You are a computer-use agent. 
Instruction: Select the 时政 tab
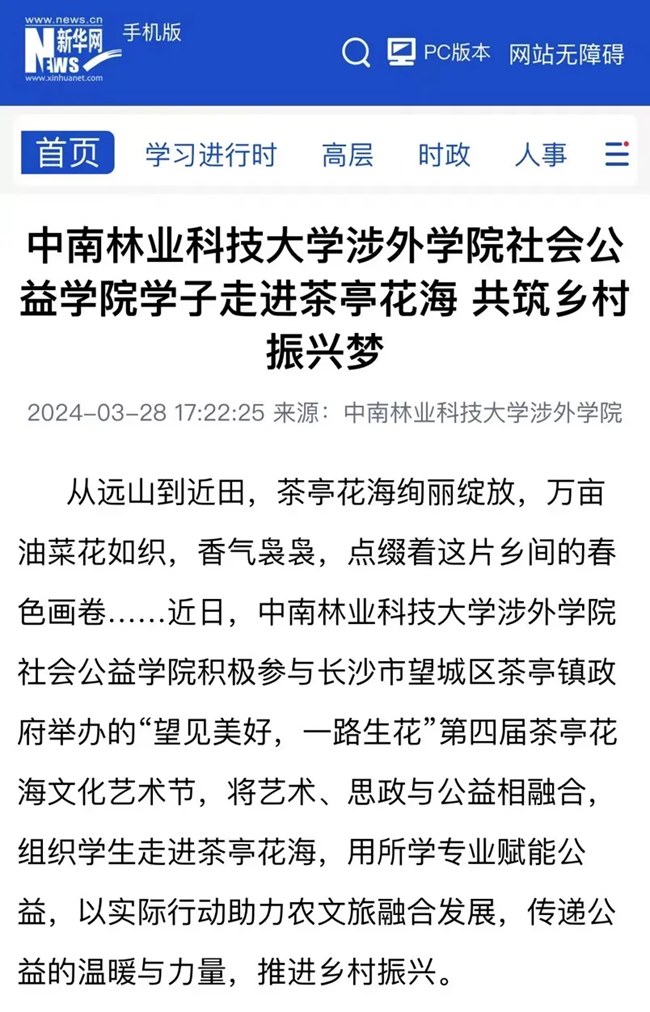pos(444,155)
